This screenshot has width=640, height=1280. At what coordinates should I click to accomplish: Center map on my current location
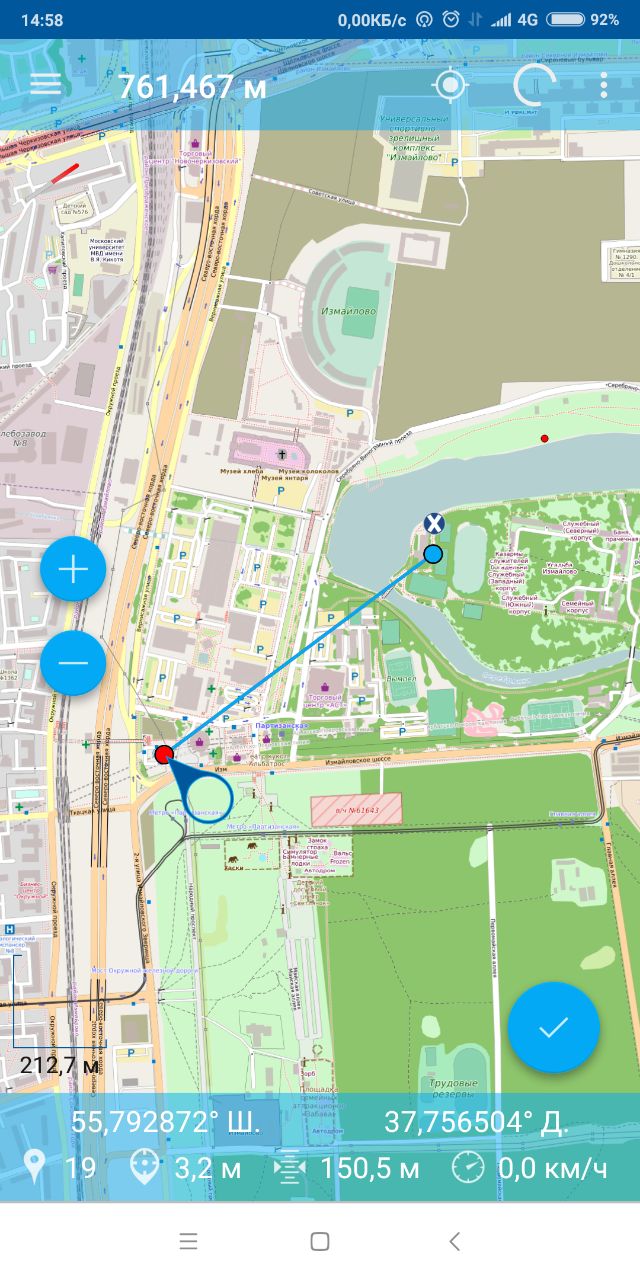(450, 85)
